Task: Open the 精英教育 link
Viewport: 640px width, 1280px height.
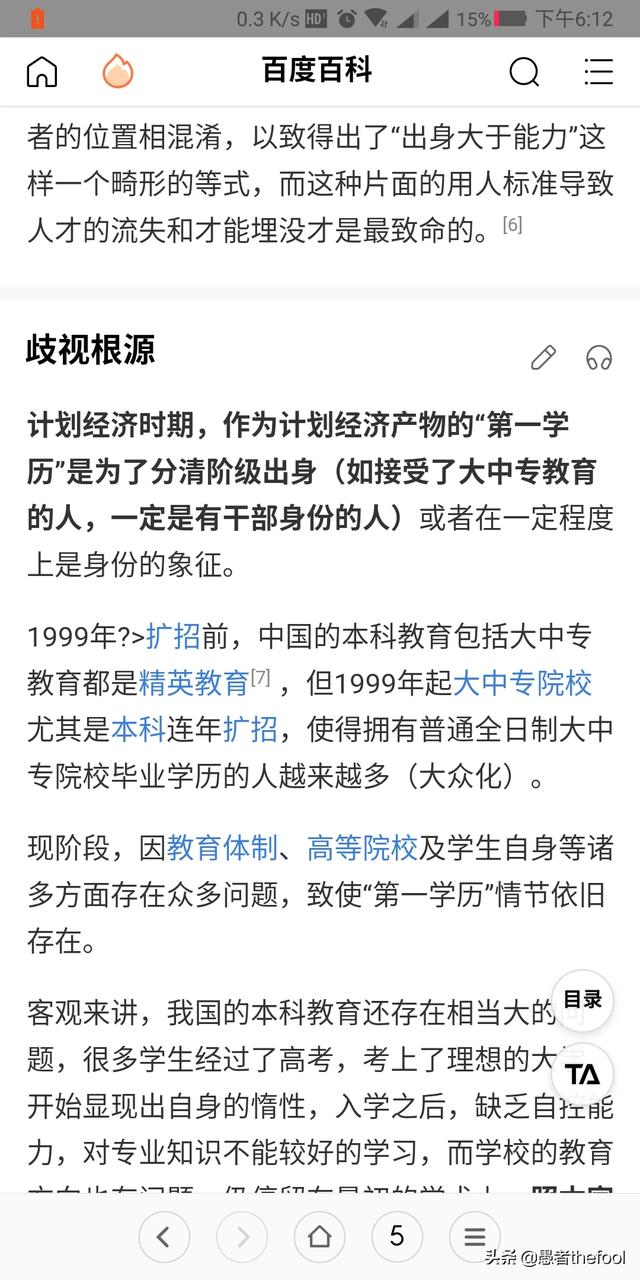Action: coord(194,683)
